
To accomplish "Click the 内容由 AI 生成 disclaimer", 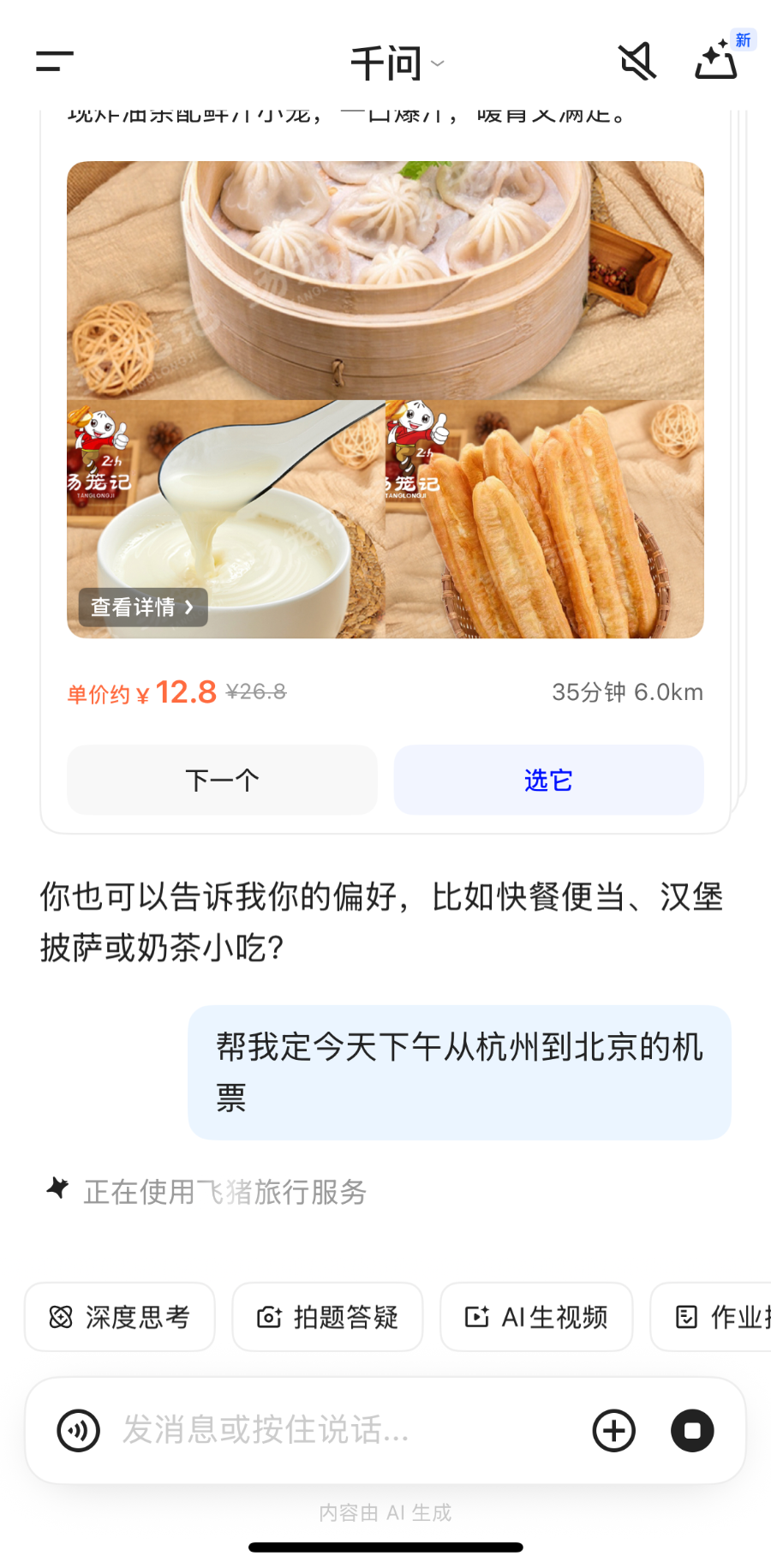I will (x=385, y=1512).
